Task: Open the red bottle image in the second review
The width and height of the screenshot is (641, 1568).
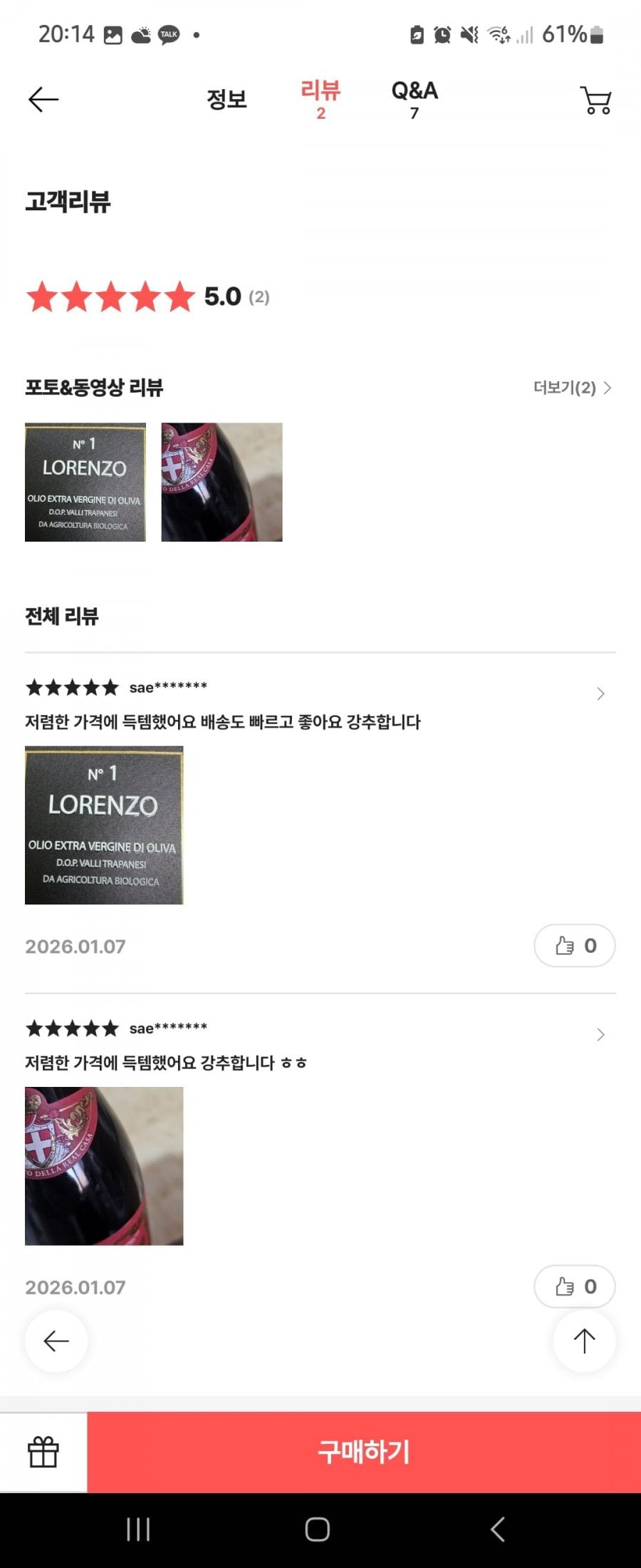Action: click(x=104, y=1166)
